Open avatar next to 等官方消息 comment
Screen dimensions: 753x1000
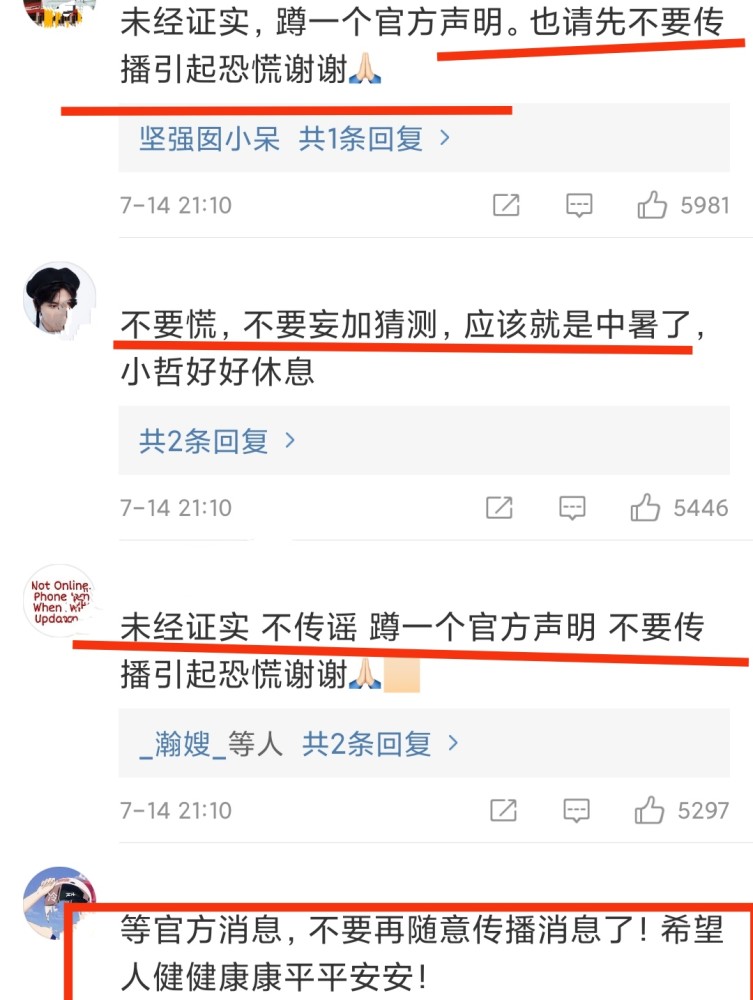click(59, 903)
